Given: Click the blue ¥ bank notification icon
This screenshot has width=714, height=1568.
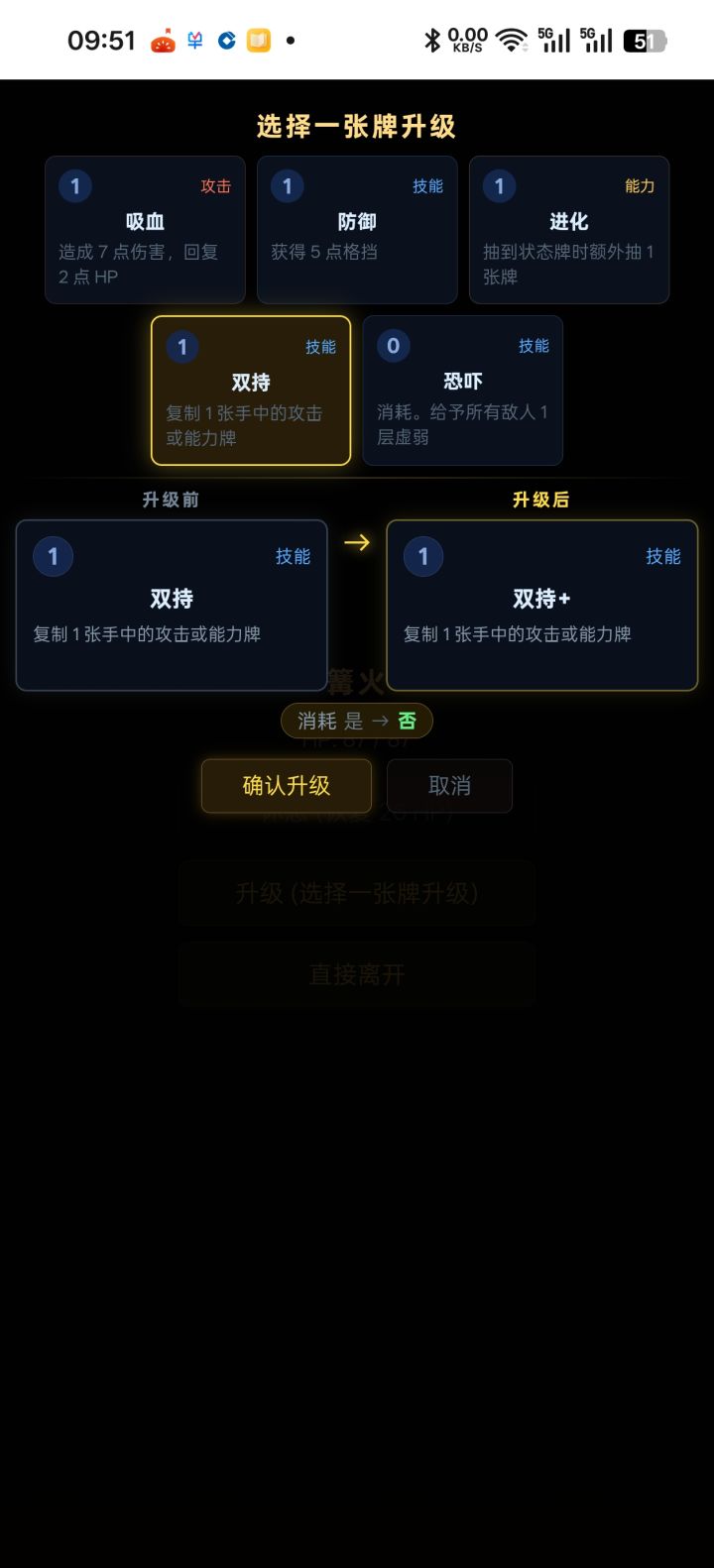Looking at the screenshot, I should pos(195,40).
